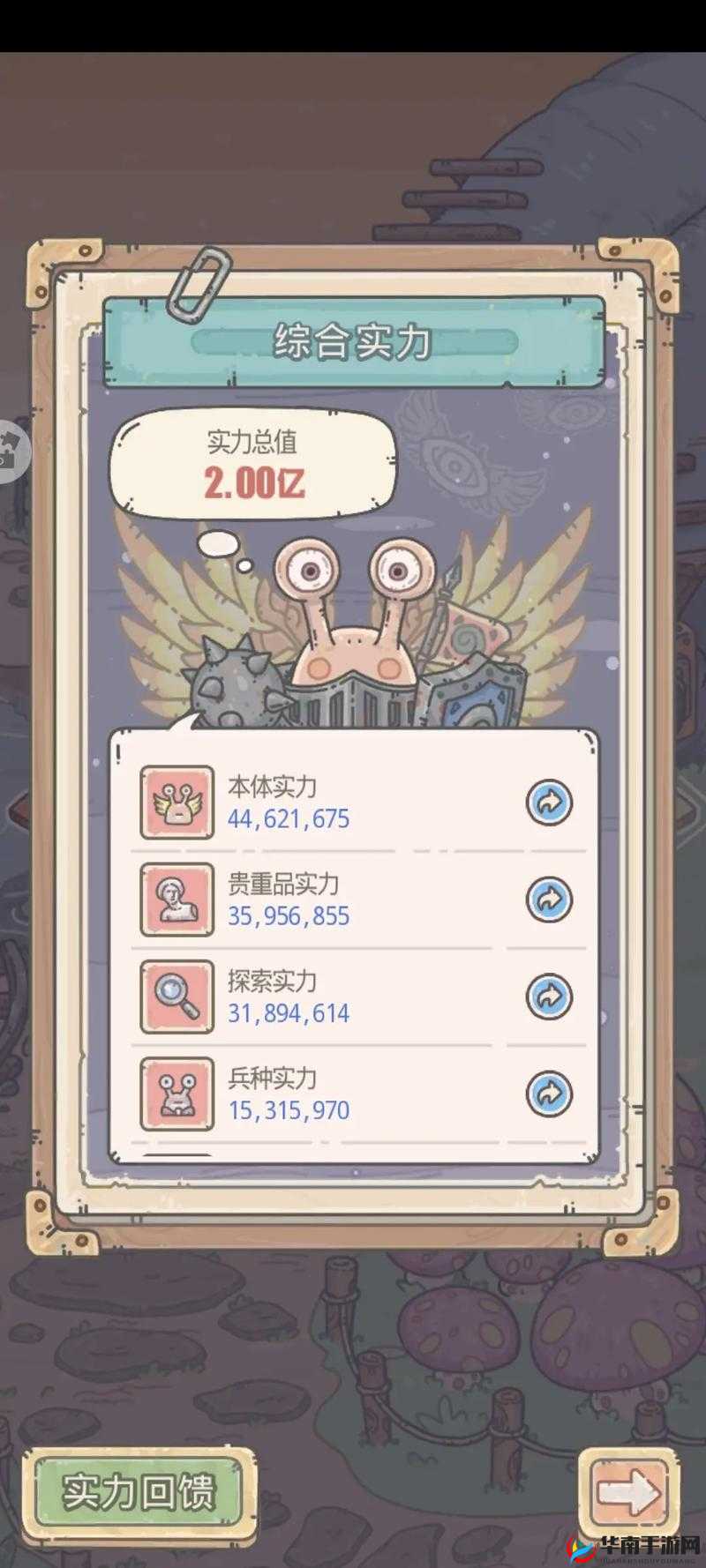Select the winged snail icon beside 本体实力

click(177, 803)
